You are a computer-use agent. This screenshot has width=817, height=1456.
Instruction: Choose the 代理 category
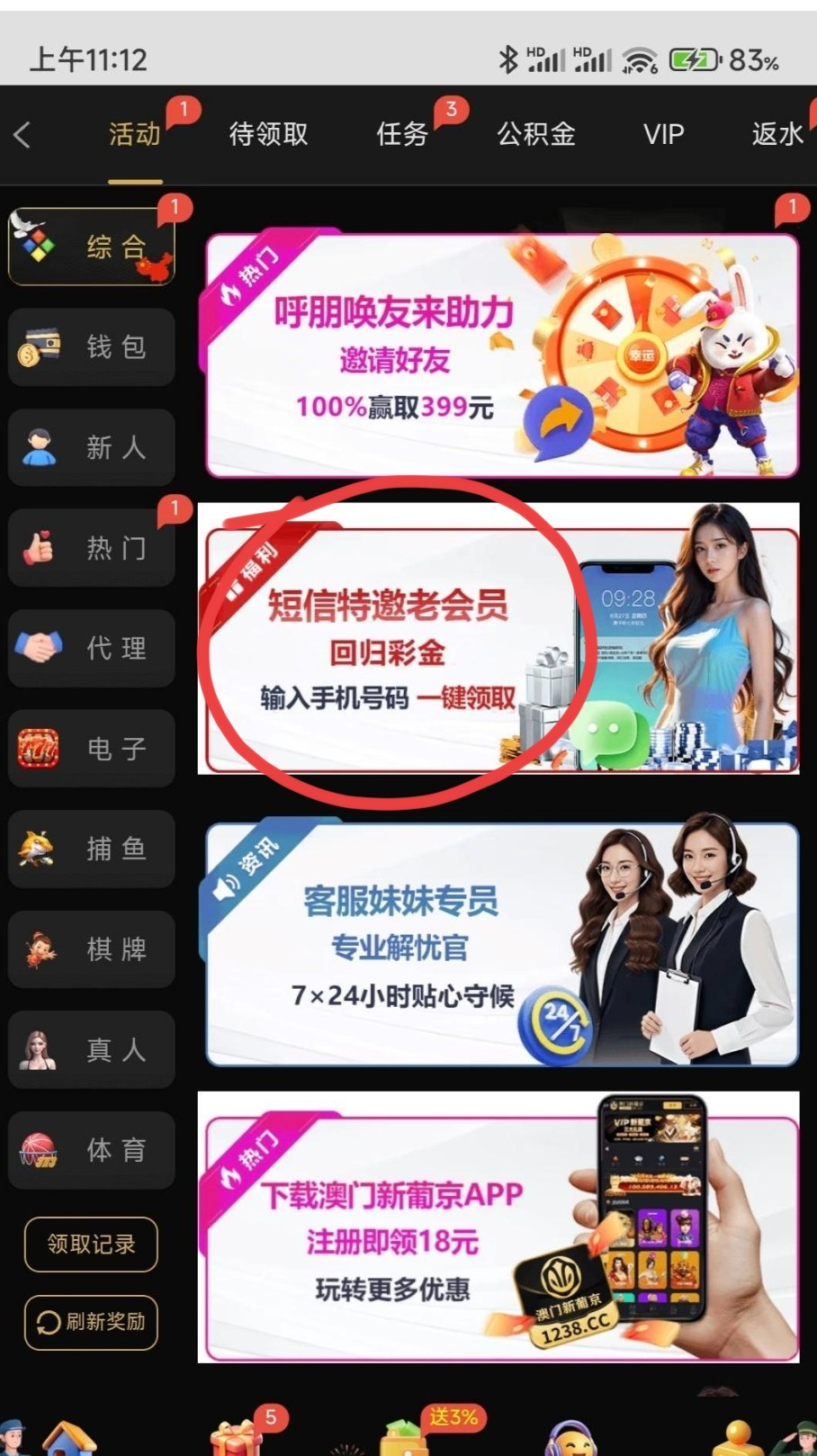(91, 648)
